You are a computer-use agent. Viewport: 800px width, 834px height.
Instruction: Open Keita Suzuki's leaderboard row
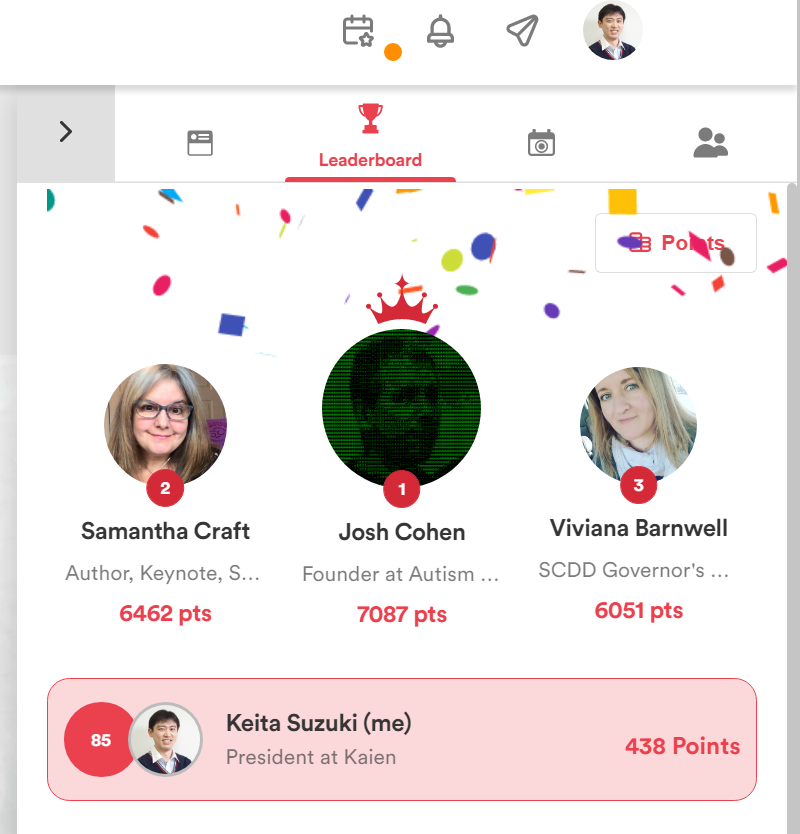(x=401, y=739)
